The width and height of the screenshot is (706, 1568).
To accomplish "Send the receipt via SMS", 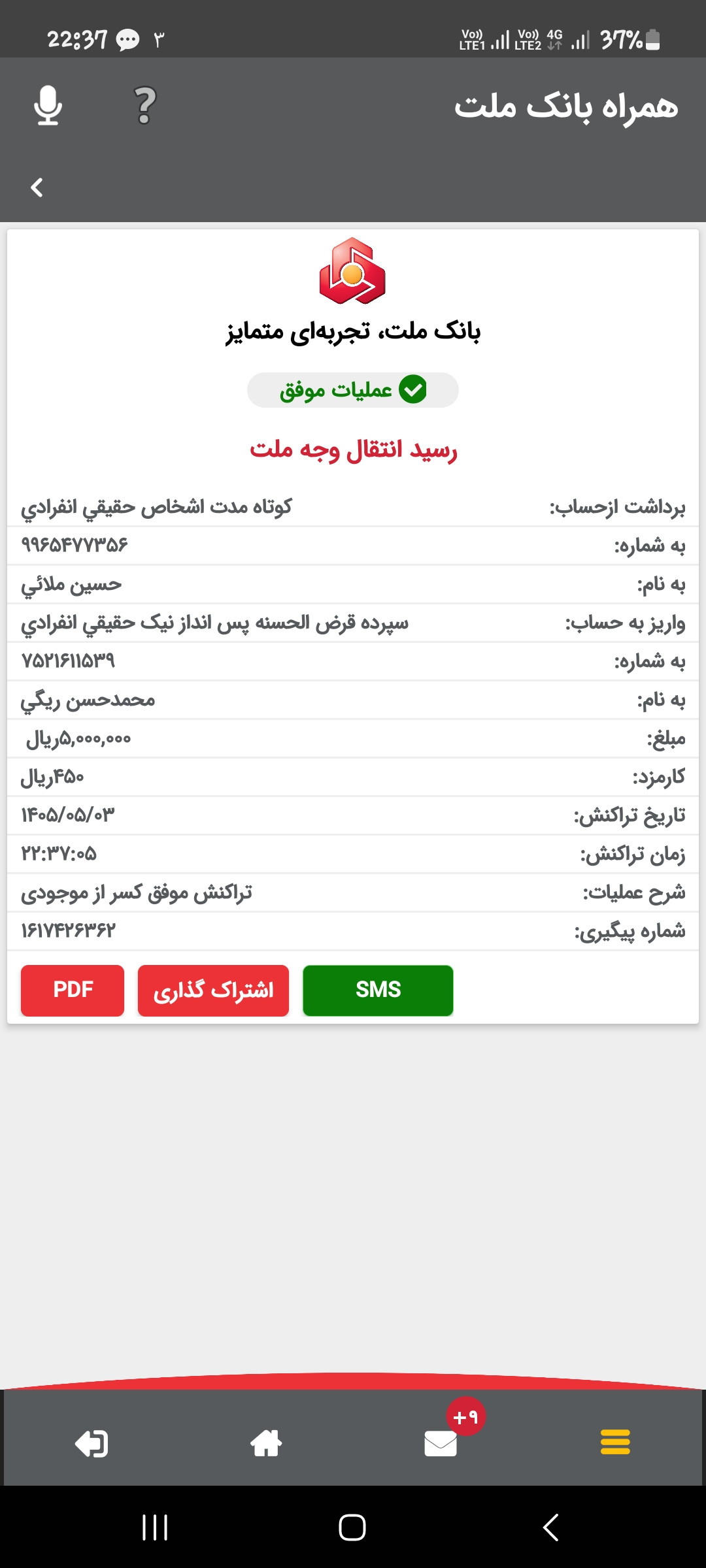I will [378, 990].
